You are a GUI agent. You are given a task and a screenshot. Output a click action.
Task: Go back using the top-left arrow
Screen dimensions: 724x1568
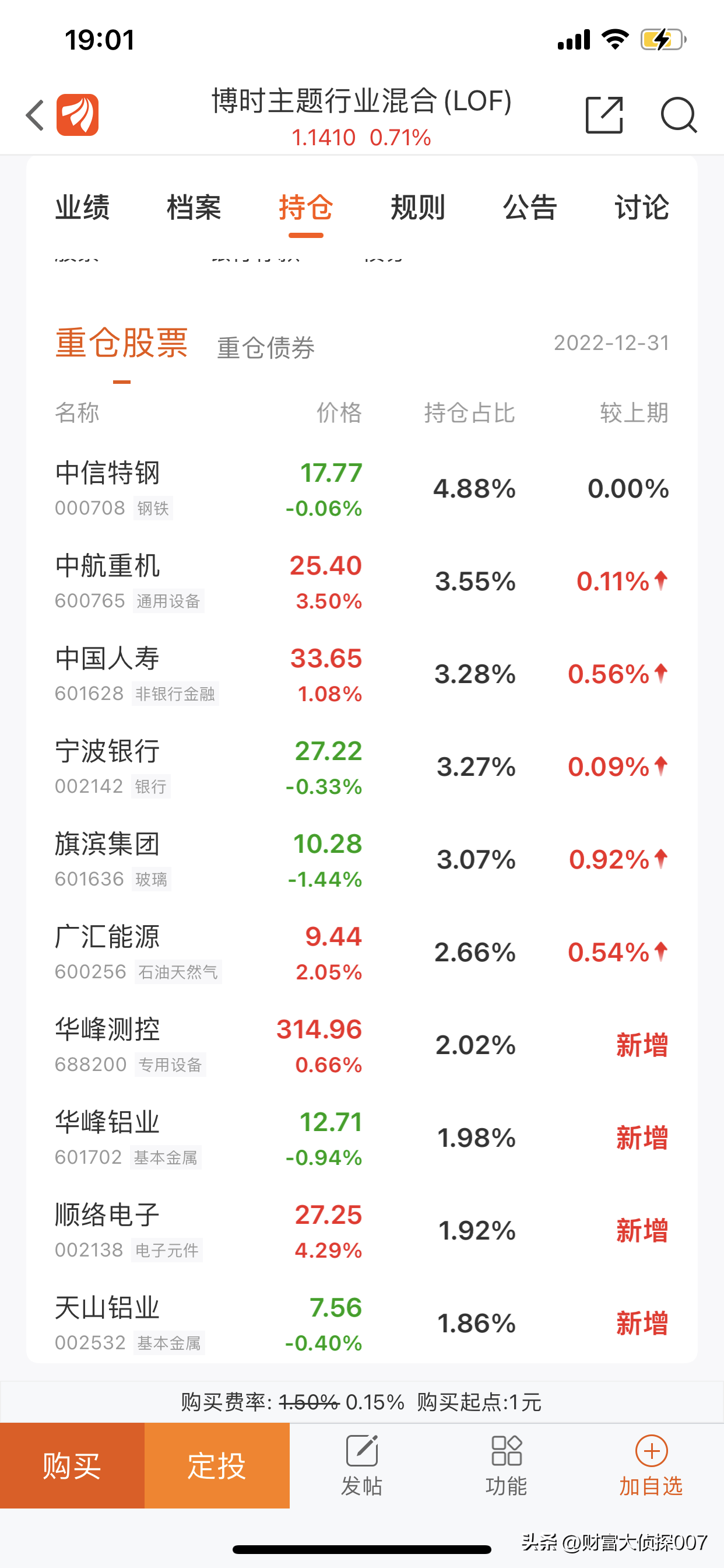36,115
